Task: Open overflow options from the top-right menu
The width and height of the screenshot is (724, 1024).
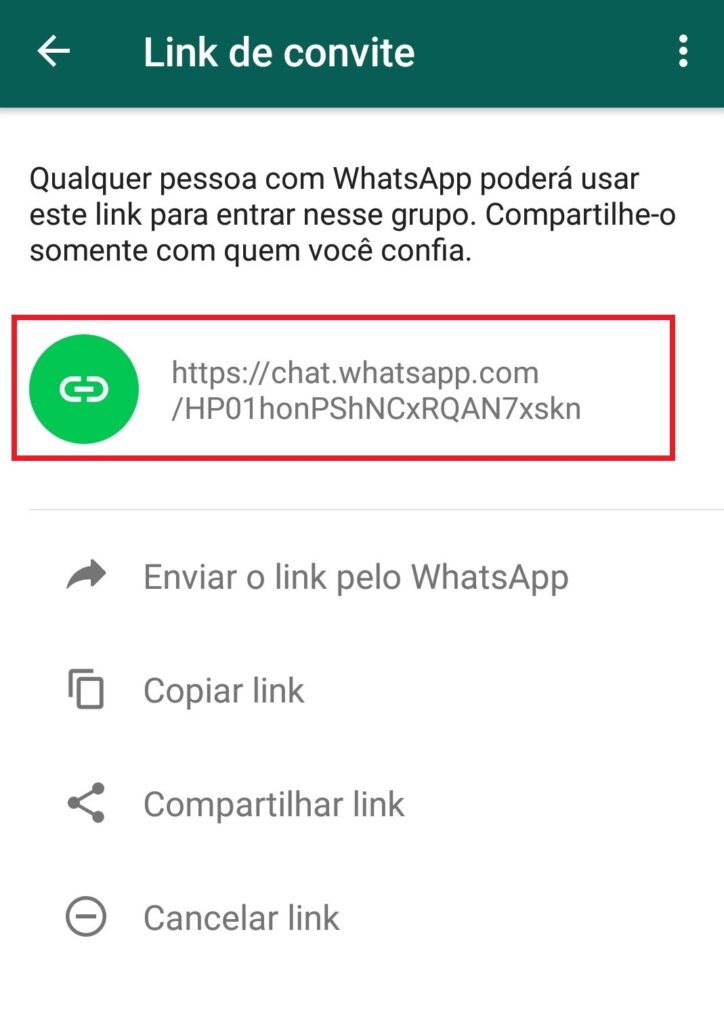Action: (684, 51)
